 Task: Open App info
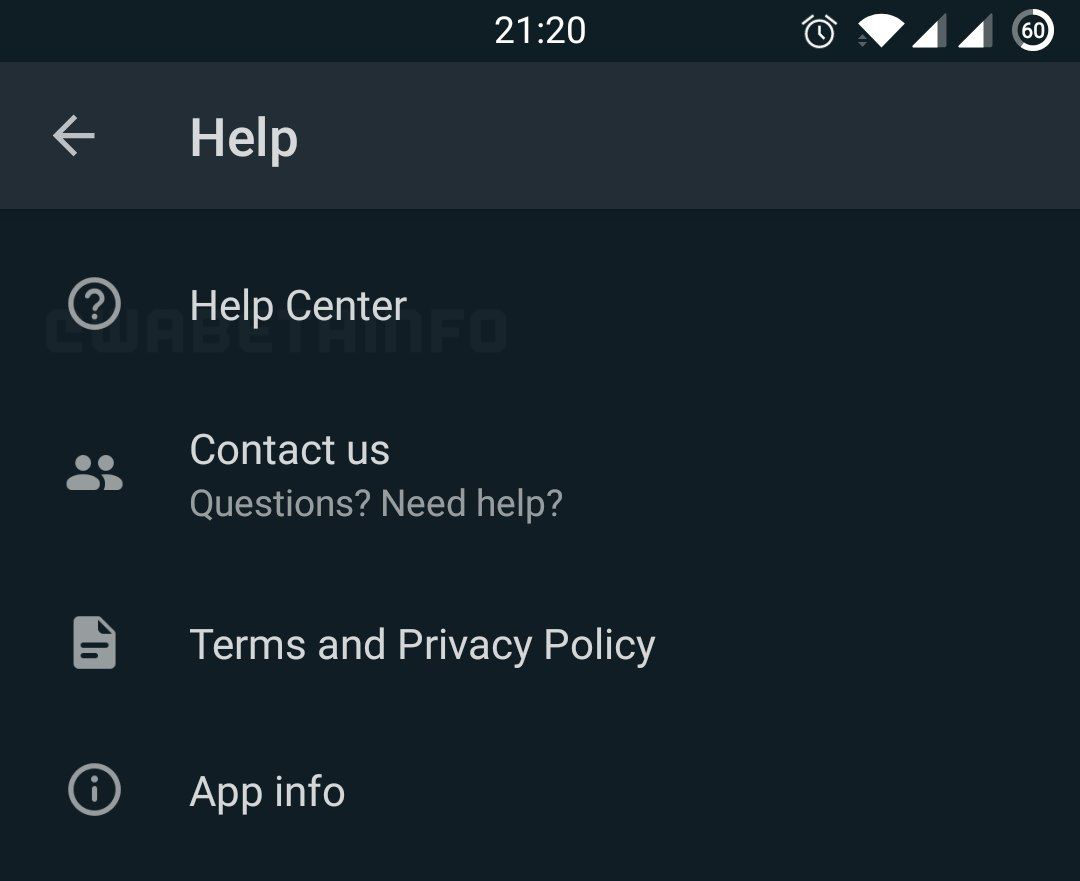(267, 792)
